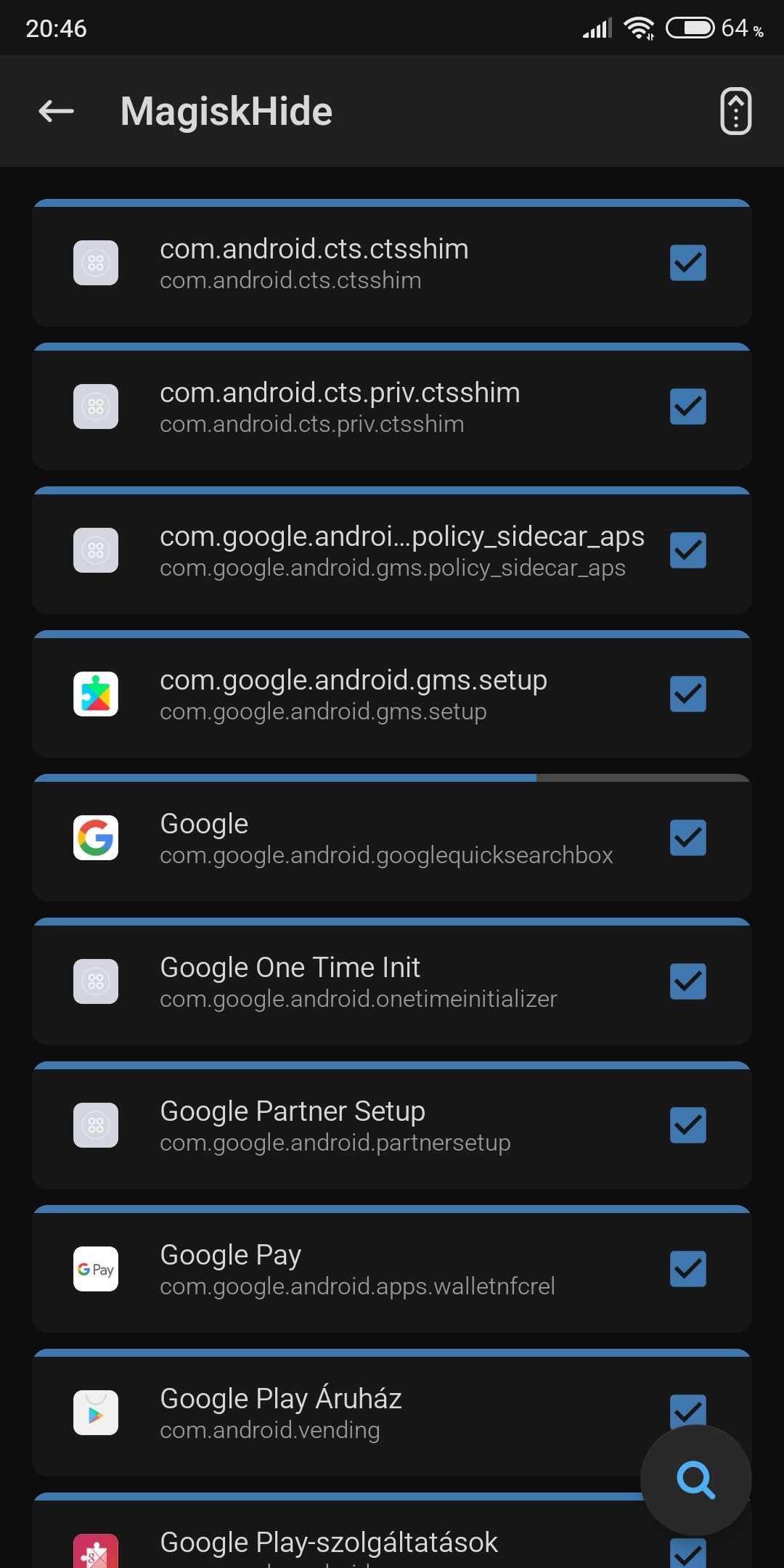The width and height of the screenshot is (784, 1568).
Task: Go back from MagiskHide
Action: [57, 111]
